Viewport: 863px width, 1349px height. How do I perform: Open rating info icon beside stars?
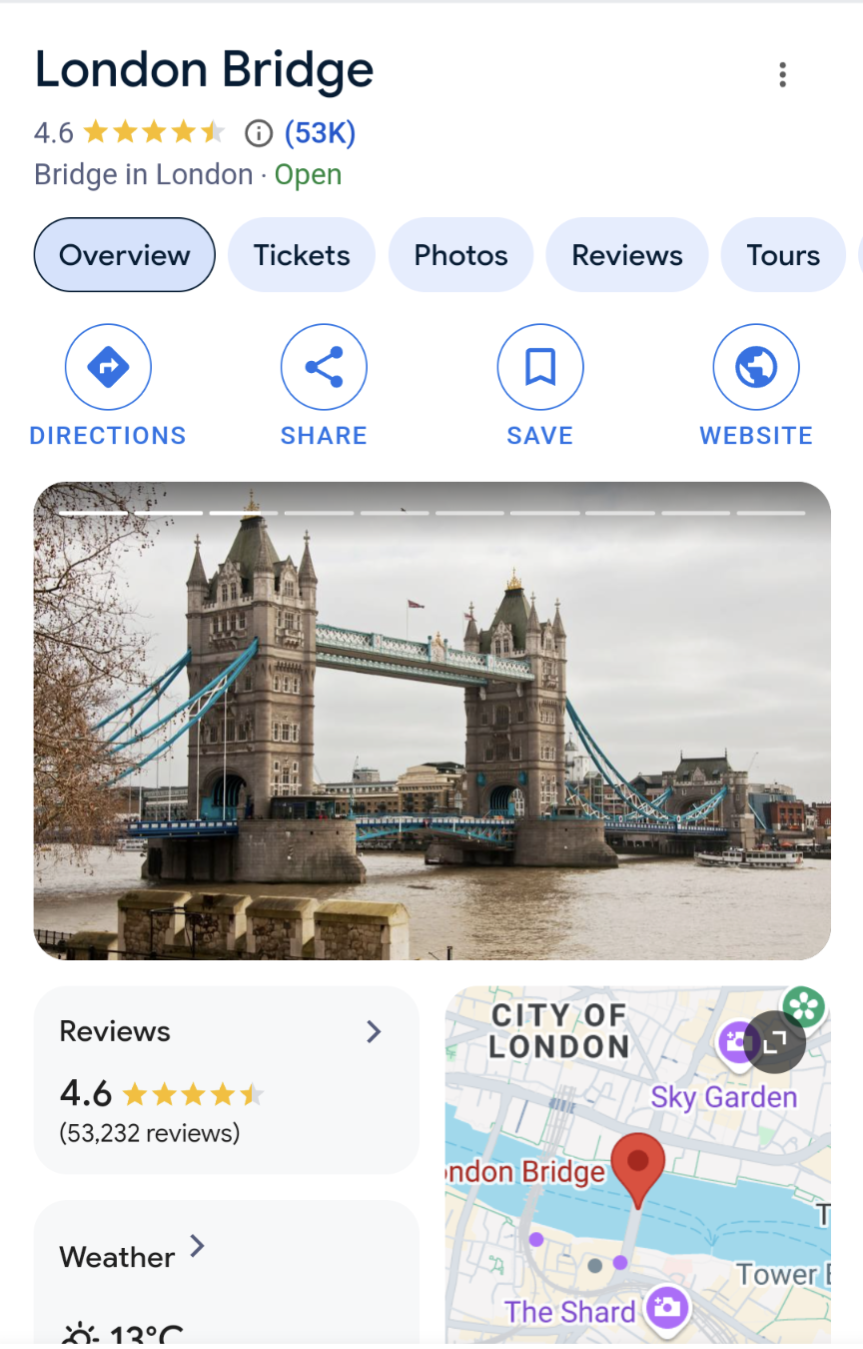(258, 133)
